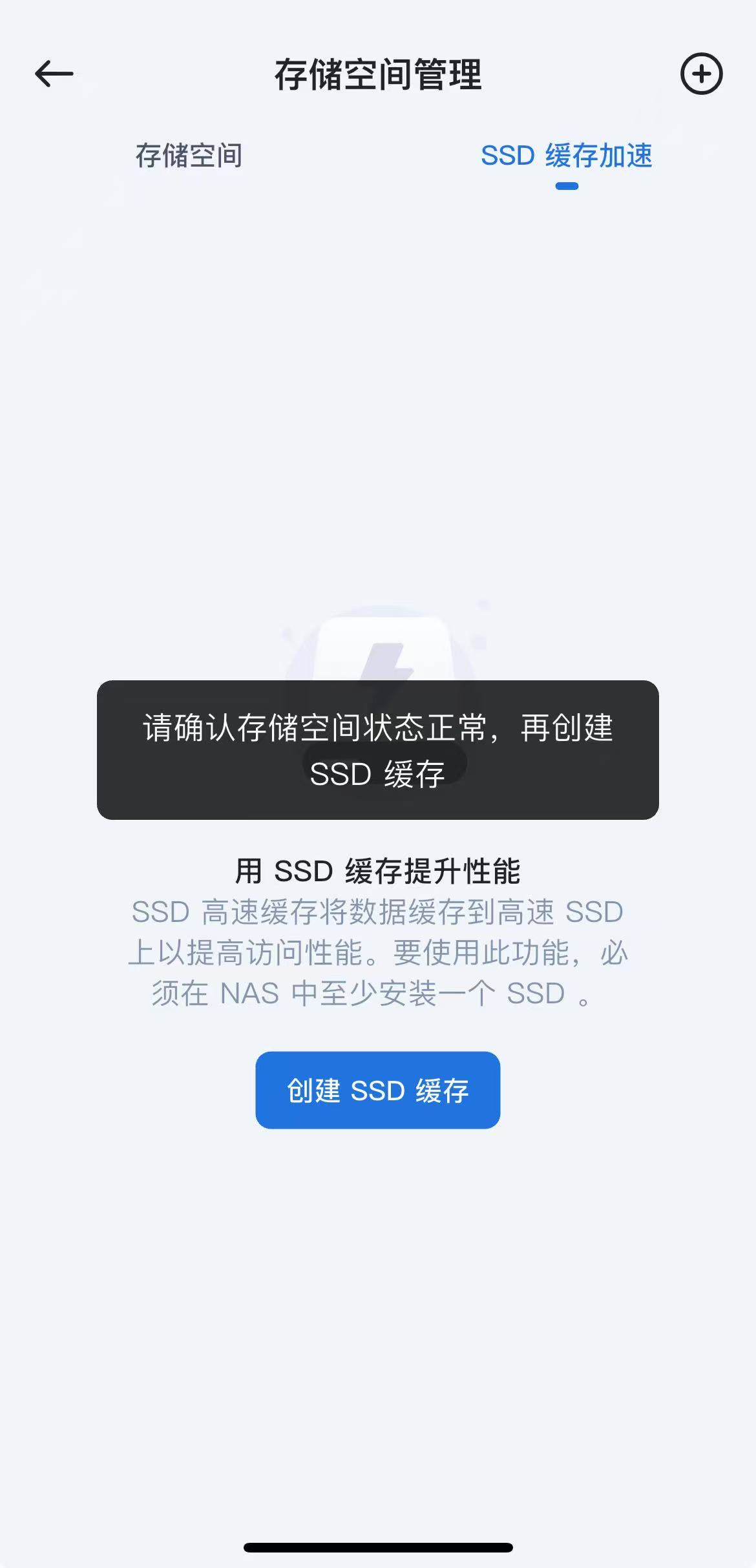Select the add (+) icon in the header
This screenshot has height=1568, width=756.
pyautogui.click(x=702, y=74)
